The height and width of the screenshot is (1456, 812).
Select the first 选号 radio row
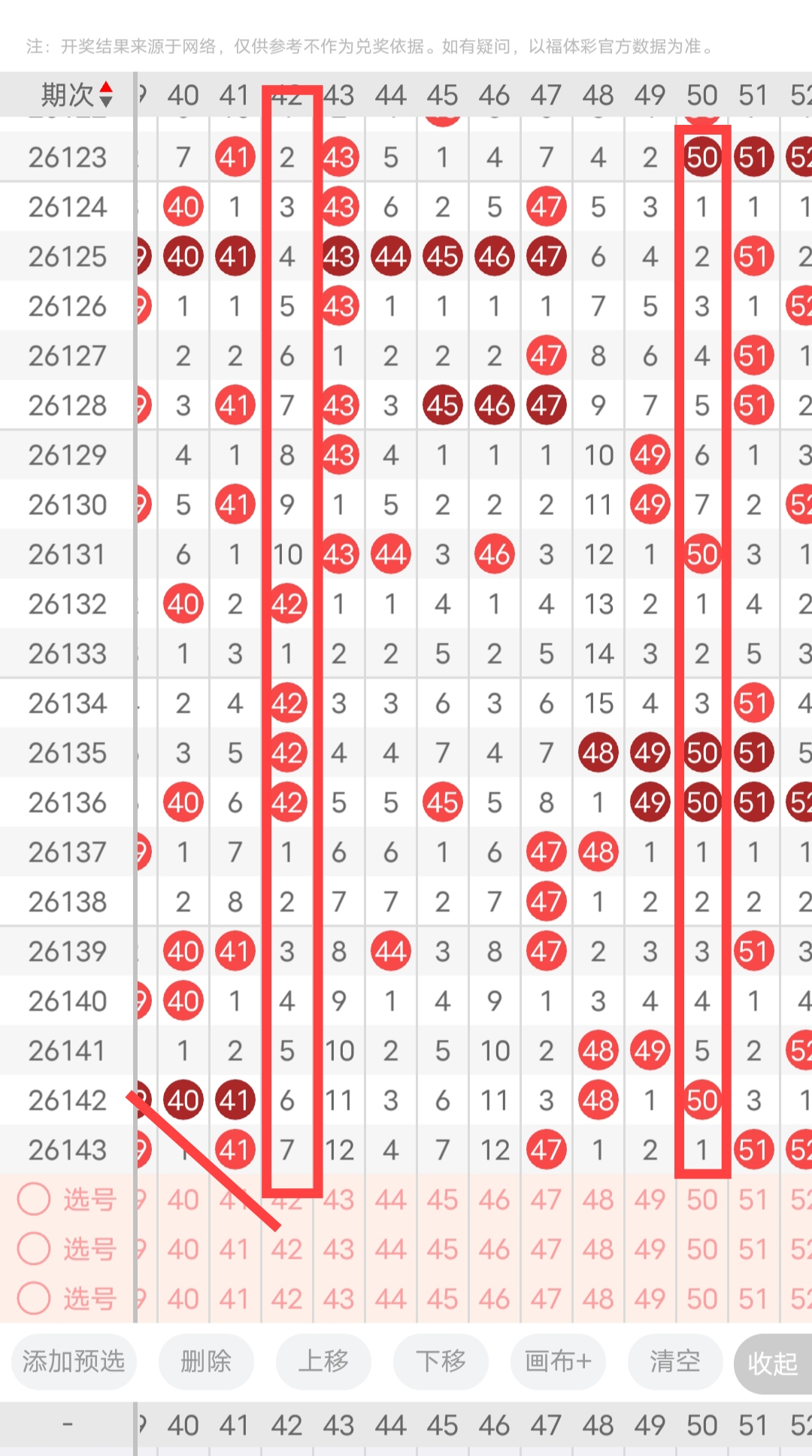tap(67, 1200)
